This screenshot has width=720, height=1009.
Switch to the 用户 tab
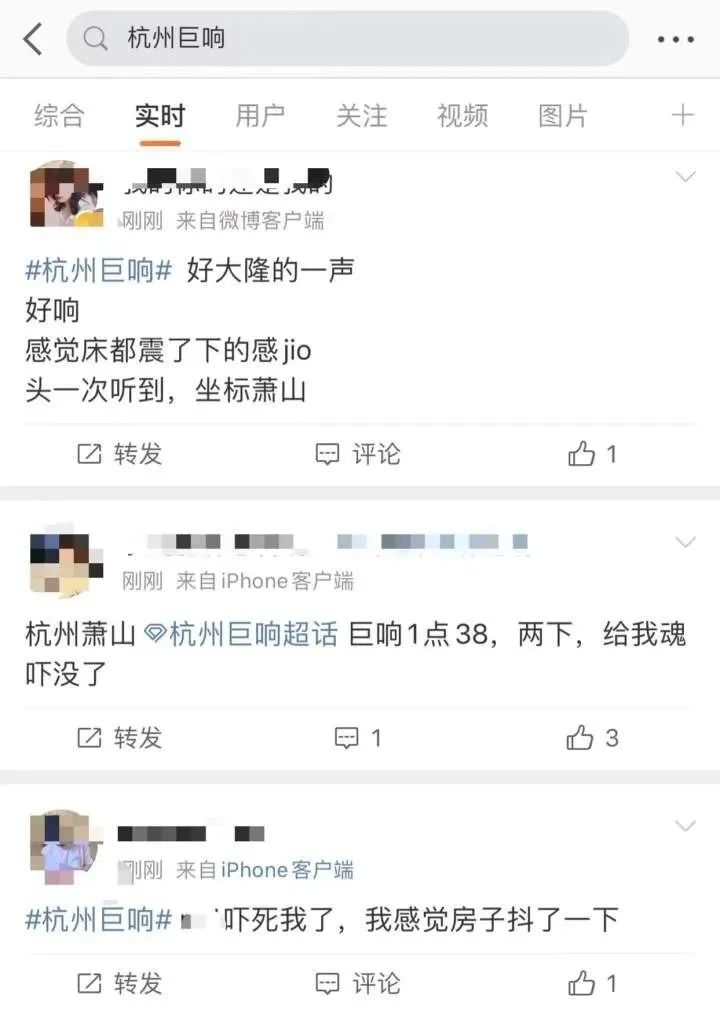[x=260, y=116]
